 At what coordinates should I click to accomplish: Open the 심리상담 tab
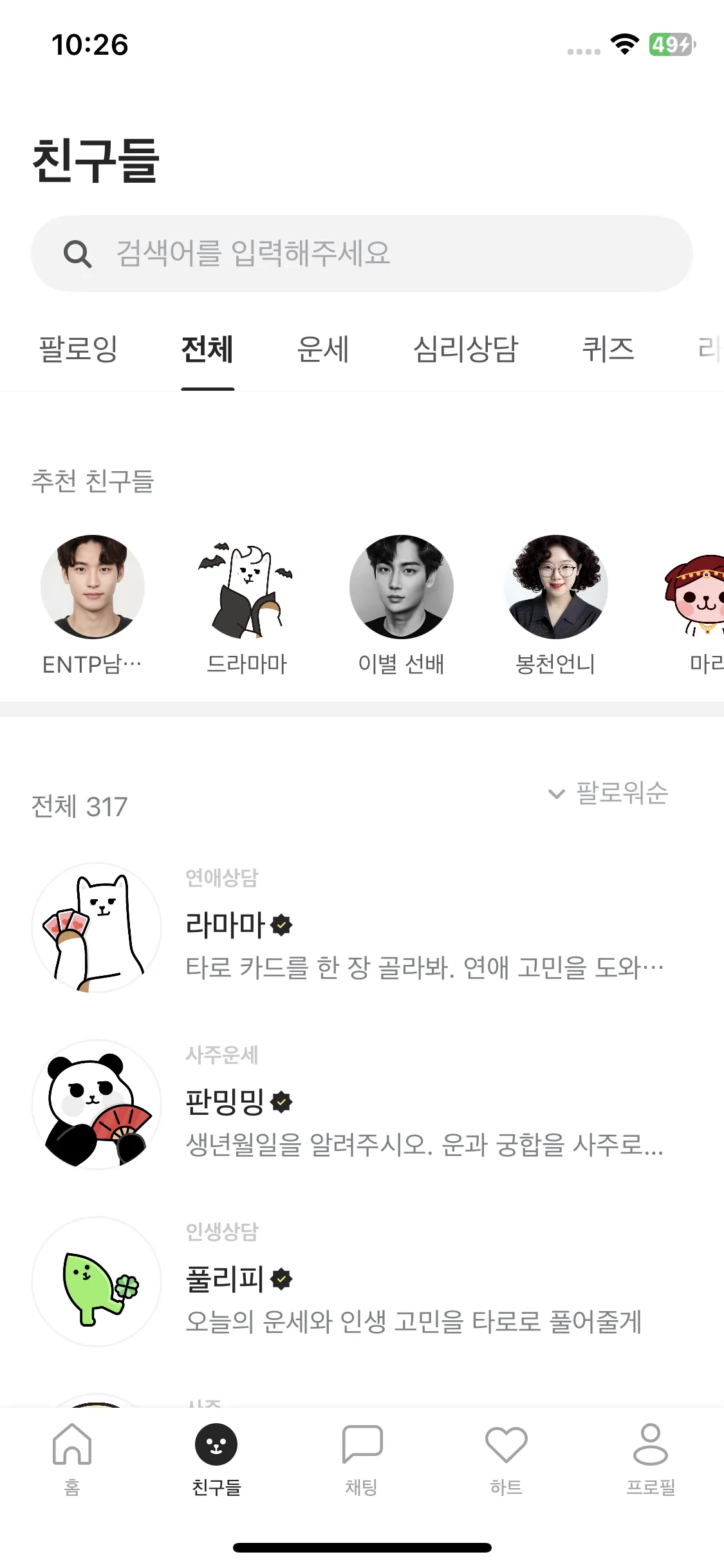[x=465, y=350]
